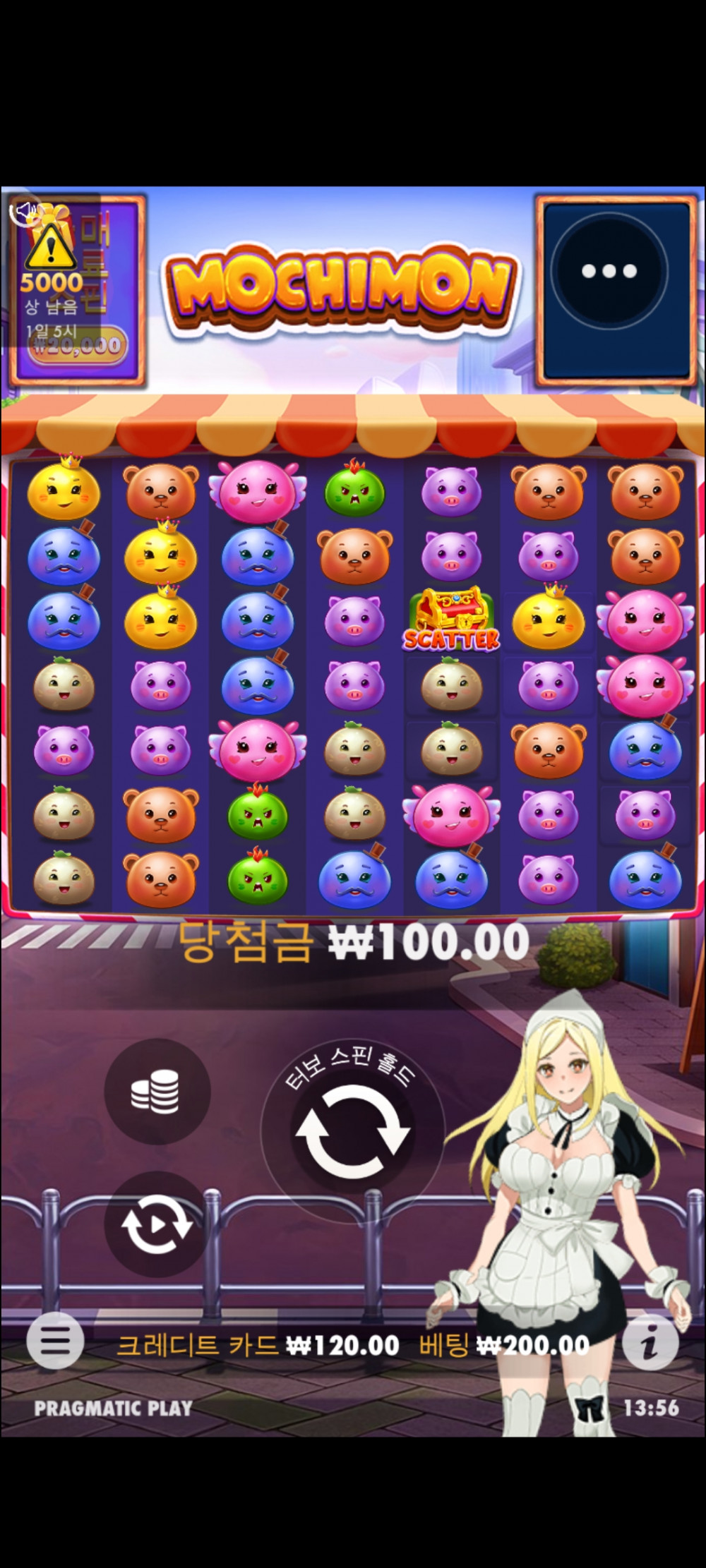This screenshot has height=1568, width=706.
Task: Open the hamburger game menu
Action: coord(55,1341)
